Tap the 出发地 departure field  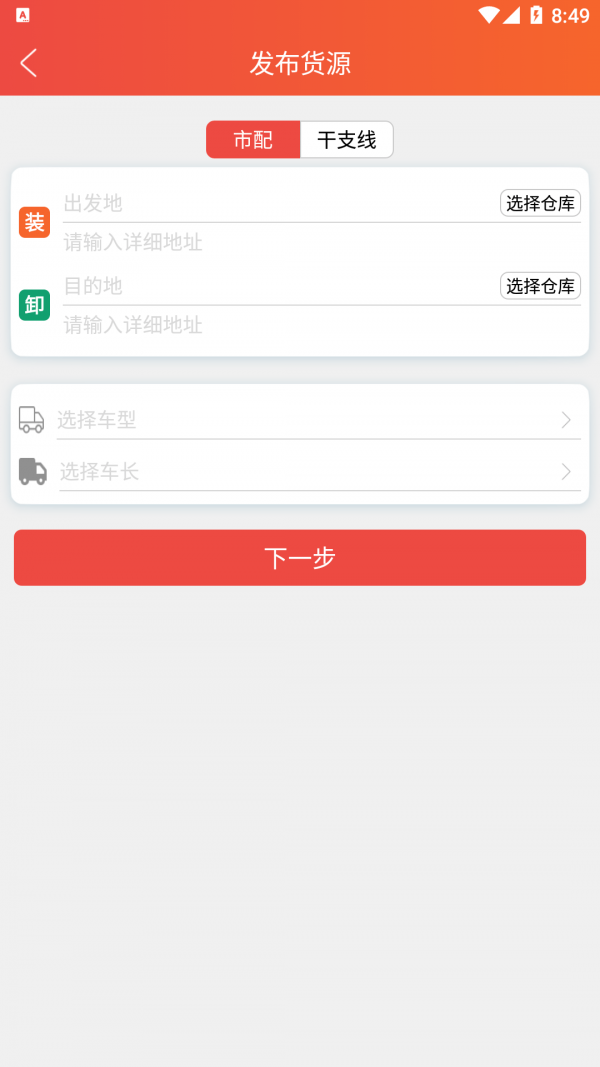[270, 203]
